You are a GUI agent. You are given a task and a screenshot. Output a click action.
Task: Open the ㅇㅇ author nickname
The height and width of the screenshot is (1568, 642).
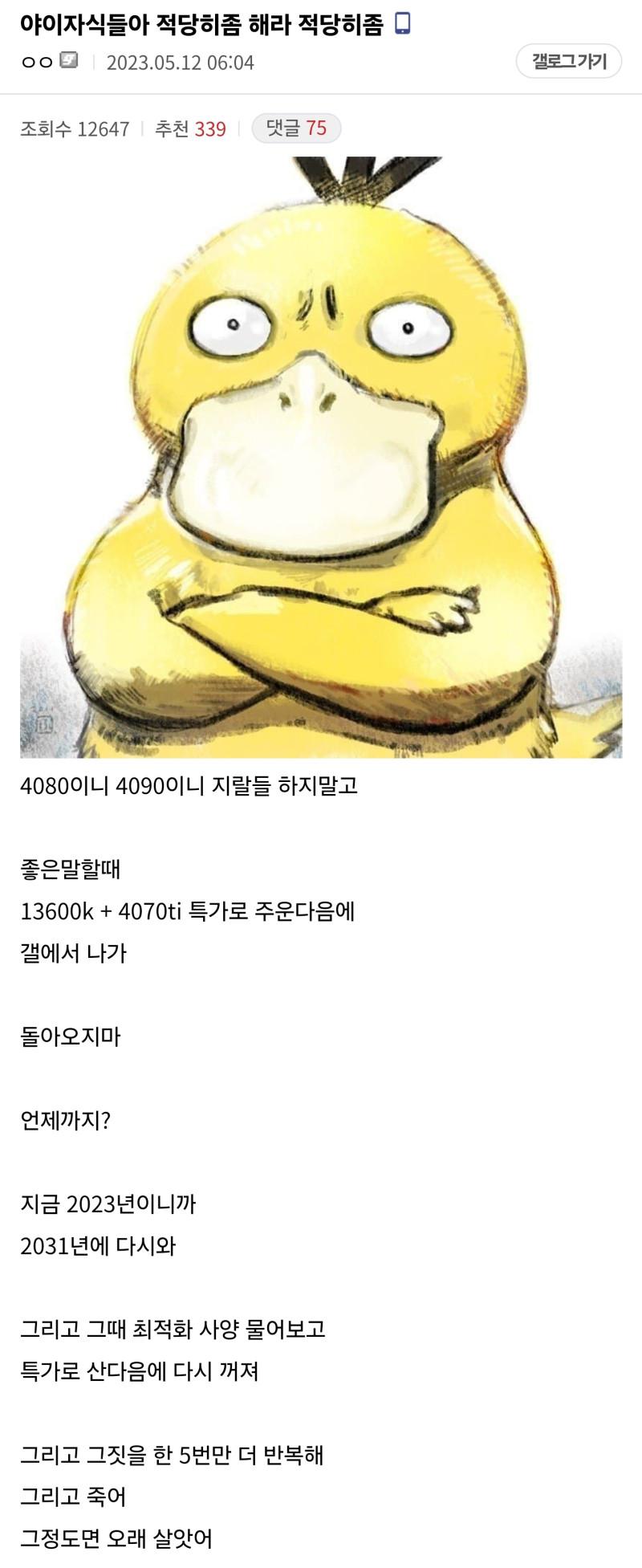[x=37, y=62]
